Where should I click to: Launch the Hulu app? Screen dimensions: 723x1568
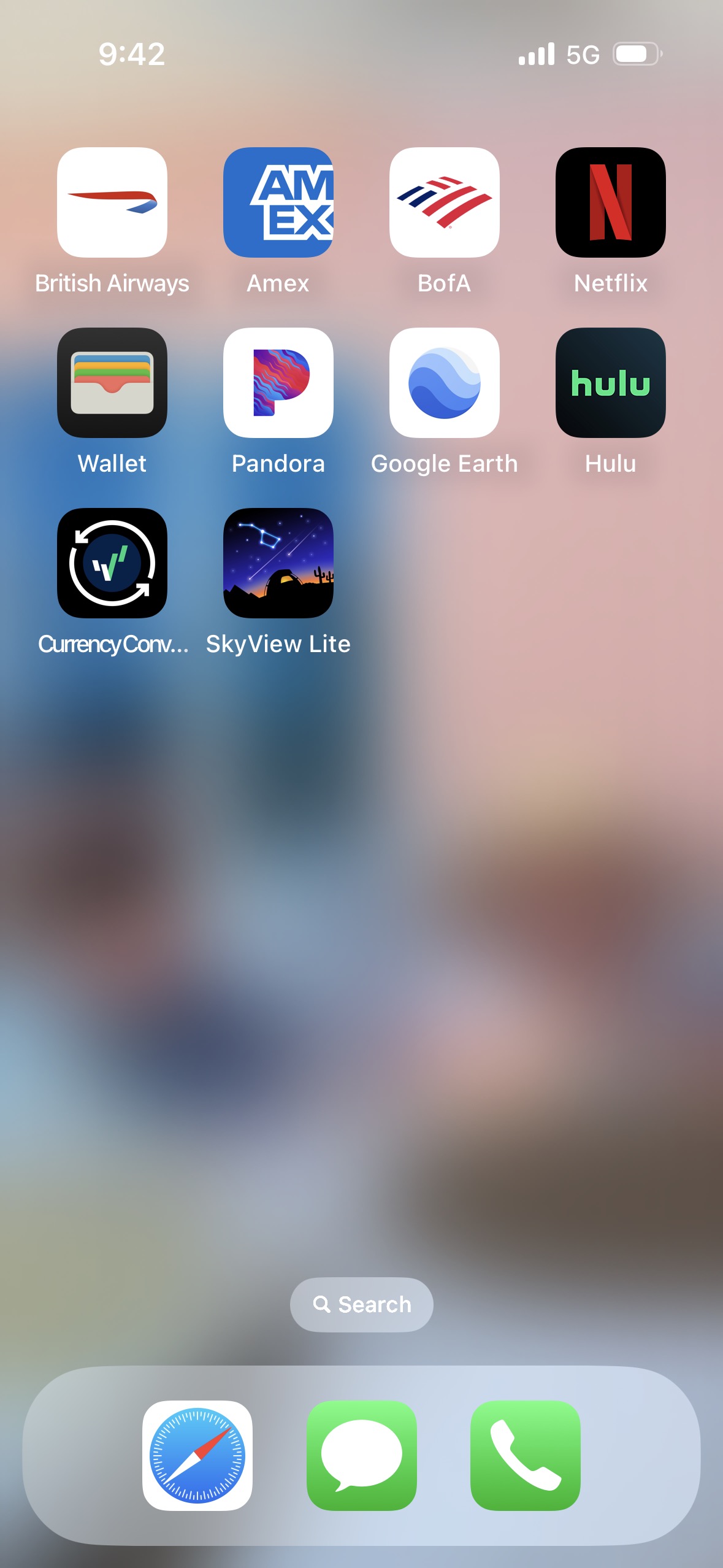(611, 383)
